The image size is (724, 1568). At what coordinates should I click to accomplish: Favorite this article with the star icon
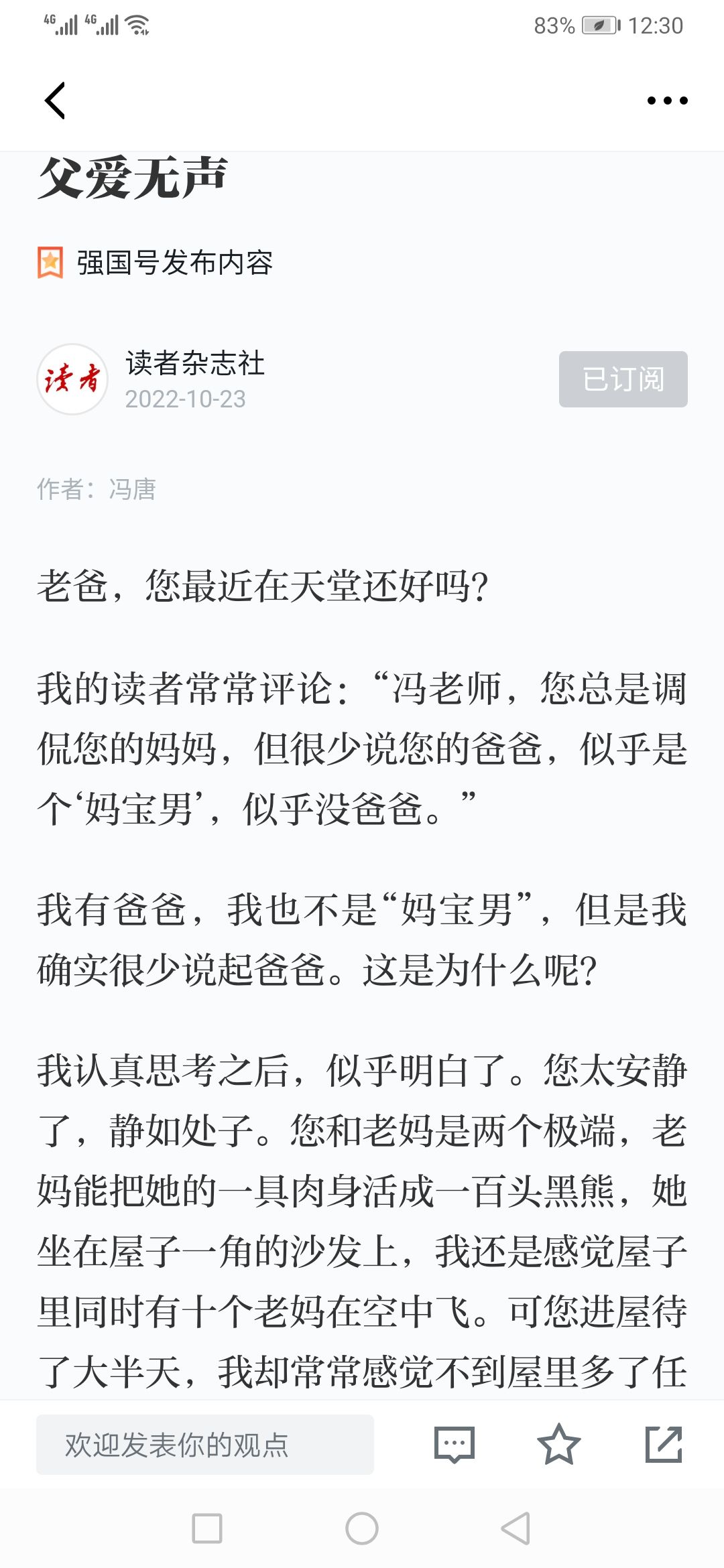pos(558,1444)
